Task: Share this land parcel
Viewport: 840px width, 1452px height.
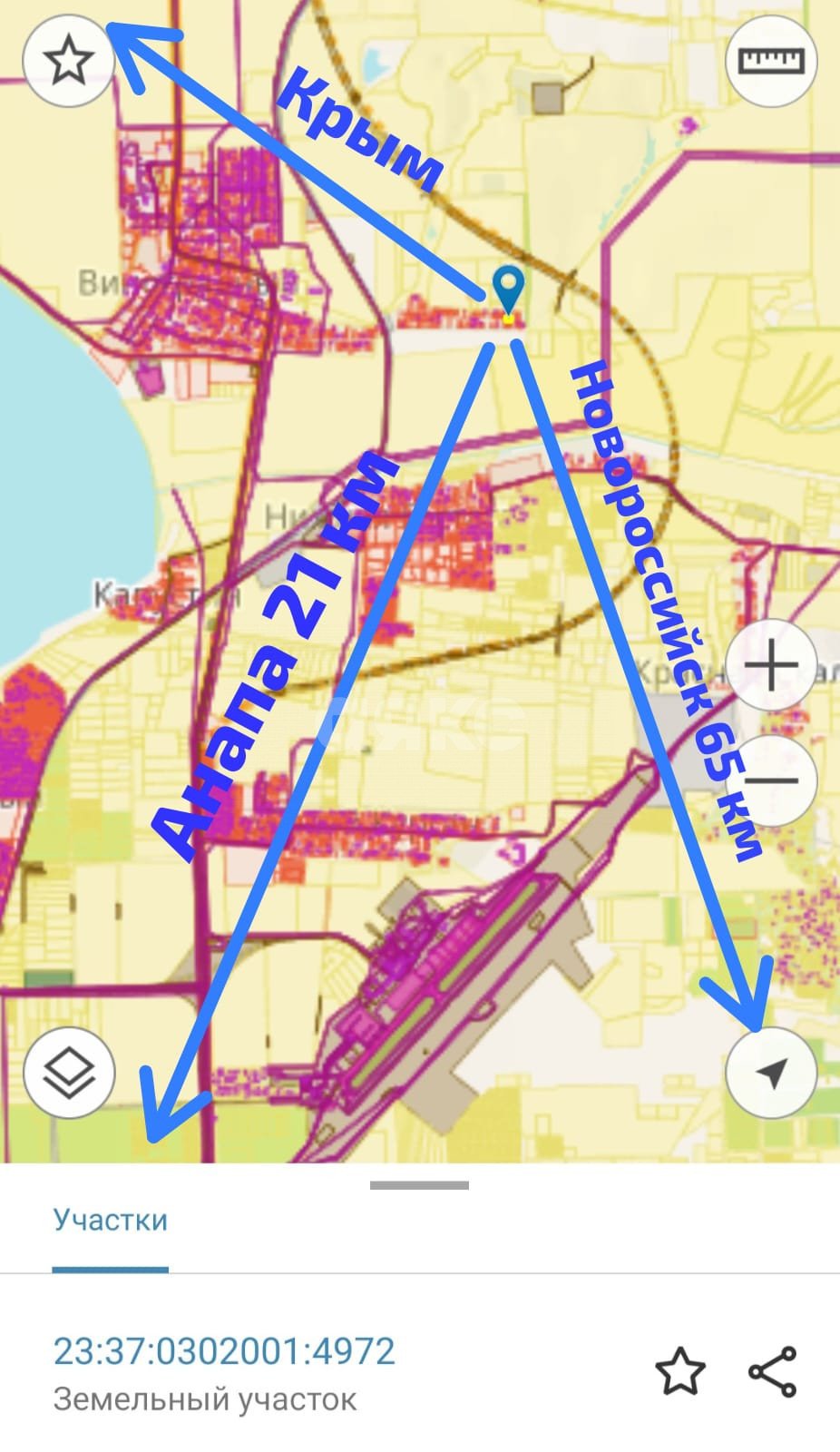Action: pos(773,1371)
